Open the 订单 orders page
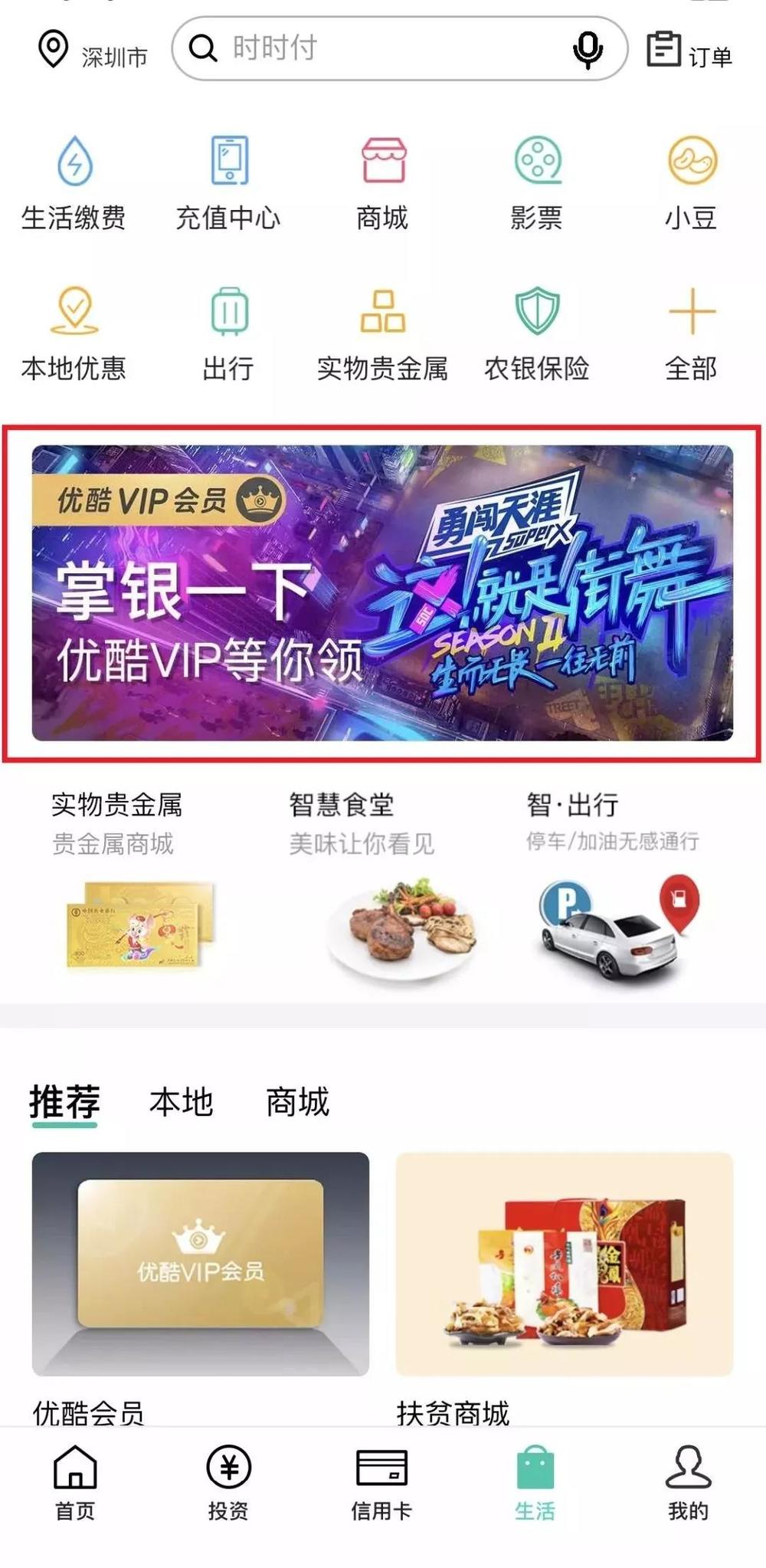 (689, 52)
